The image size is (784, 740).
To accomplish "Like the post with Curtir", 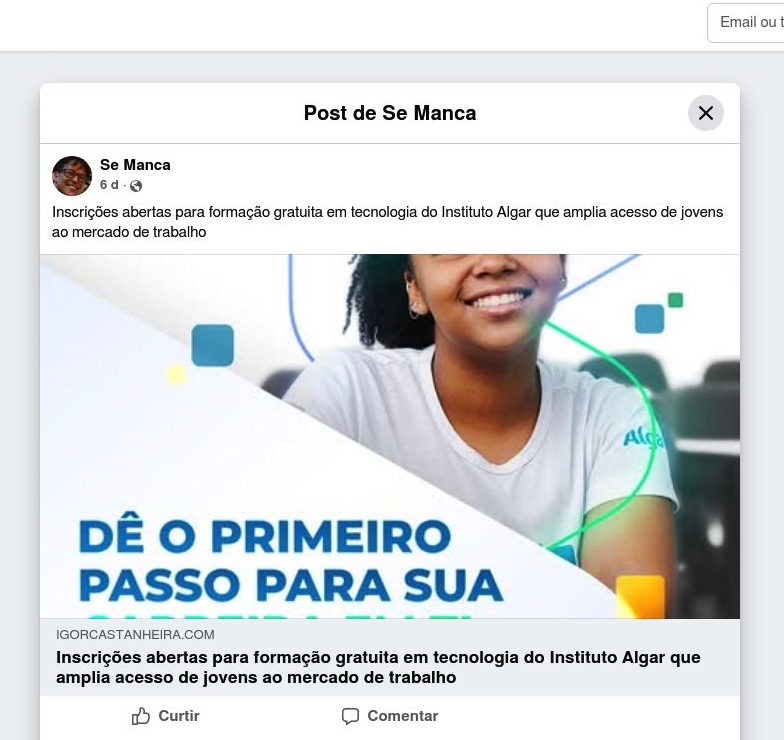I will [x=166, y=716].
